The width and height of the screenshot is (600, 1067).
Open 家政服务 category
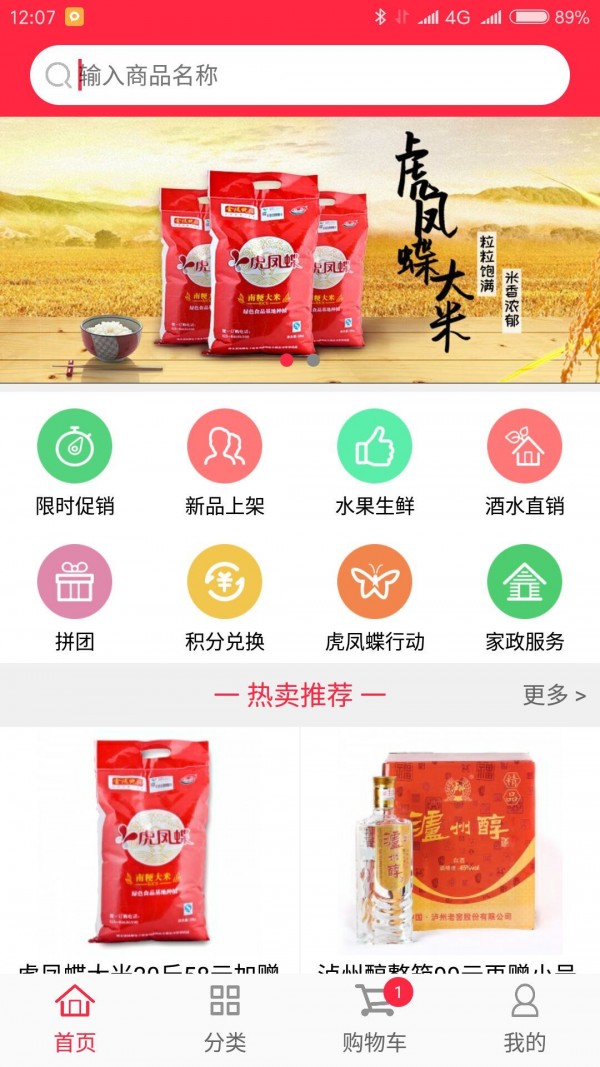(525, 582)
